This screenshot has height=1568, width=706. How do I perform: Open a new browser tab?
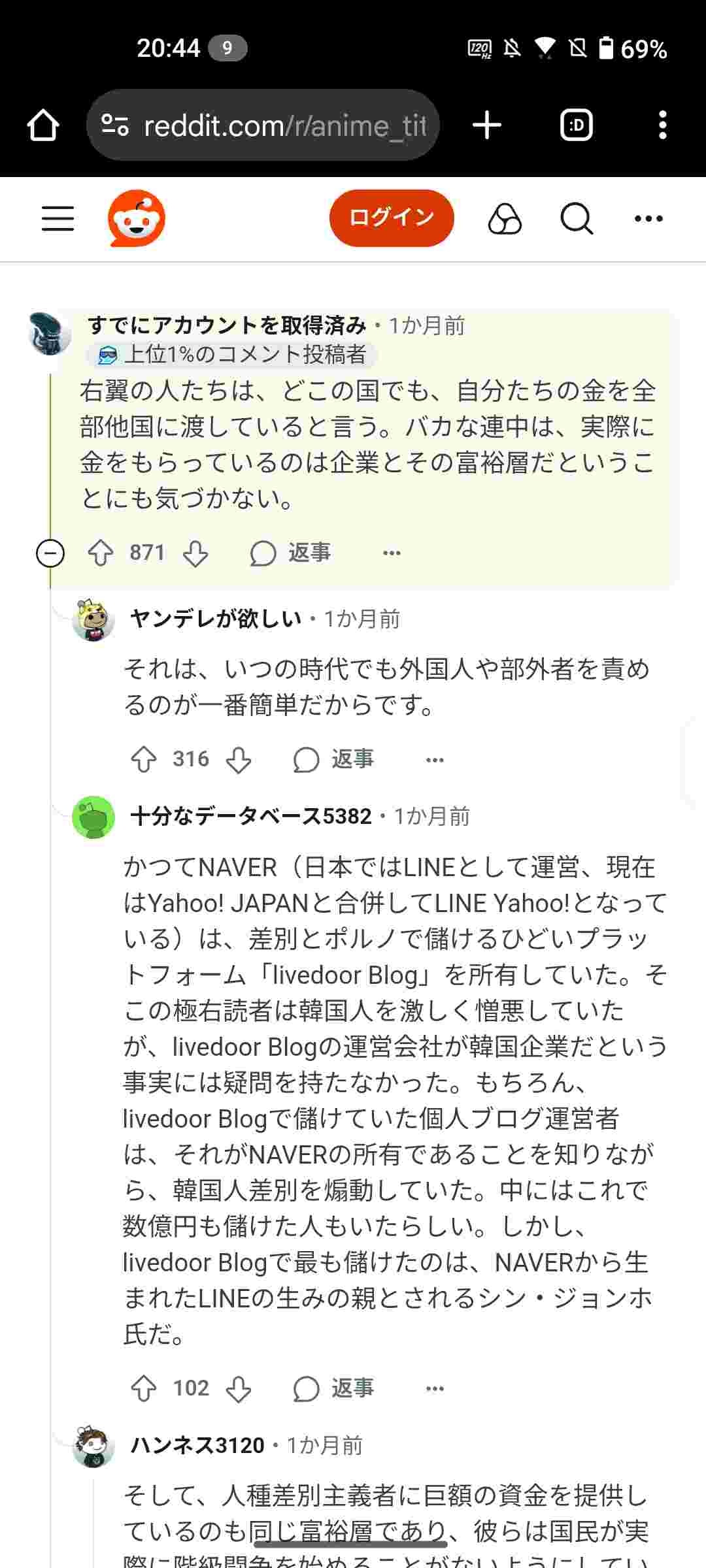point(487,125)
